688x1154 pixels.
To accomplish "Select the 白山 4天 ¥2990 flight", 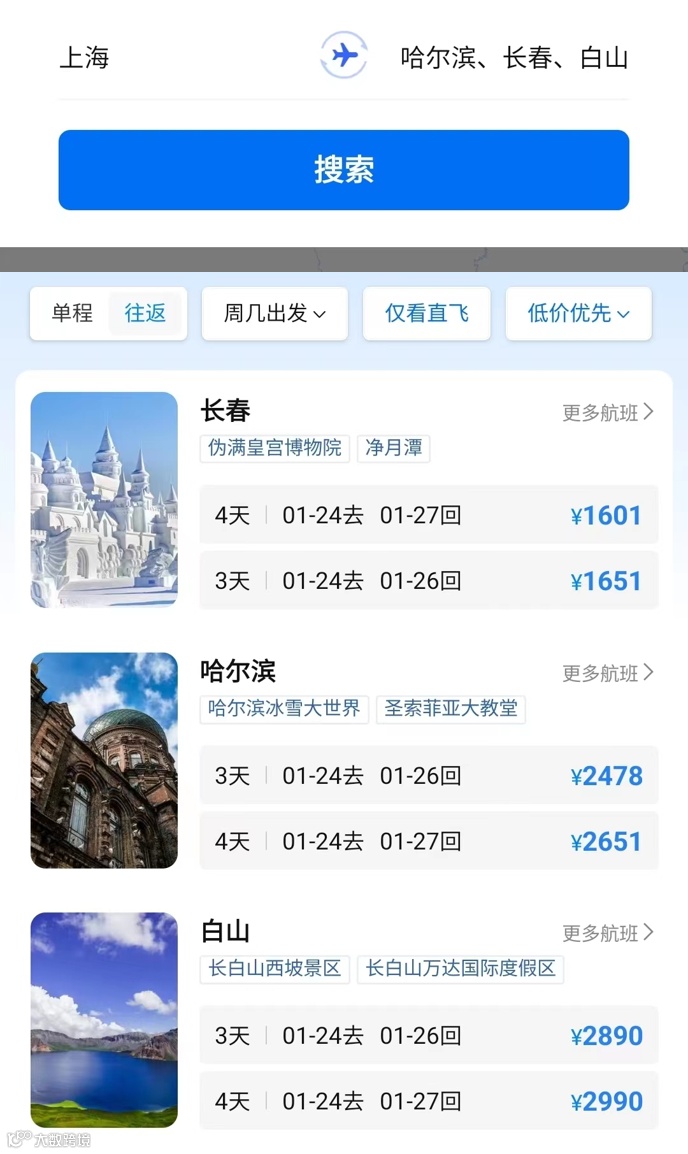I will [429, 1101].
